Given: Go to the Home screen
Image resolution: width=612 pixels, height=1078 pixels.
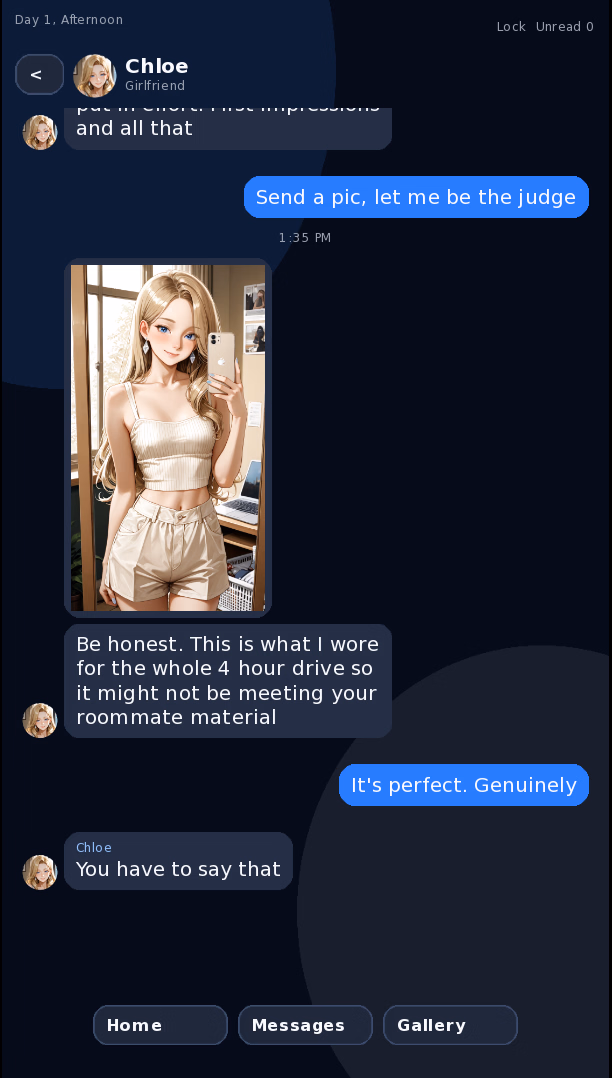Looking at the screenshot, I should tap(160, 1025).
